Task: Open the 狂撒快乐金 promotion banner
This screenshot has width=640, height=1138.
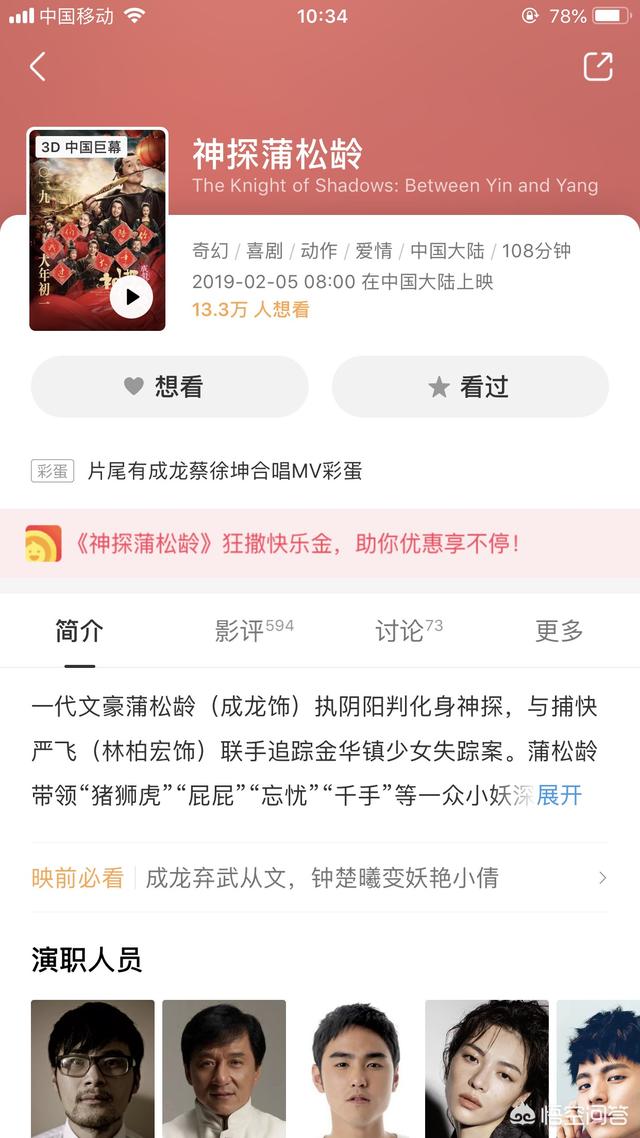Action: point(320,544)
